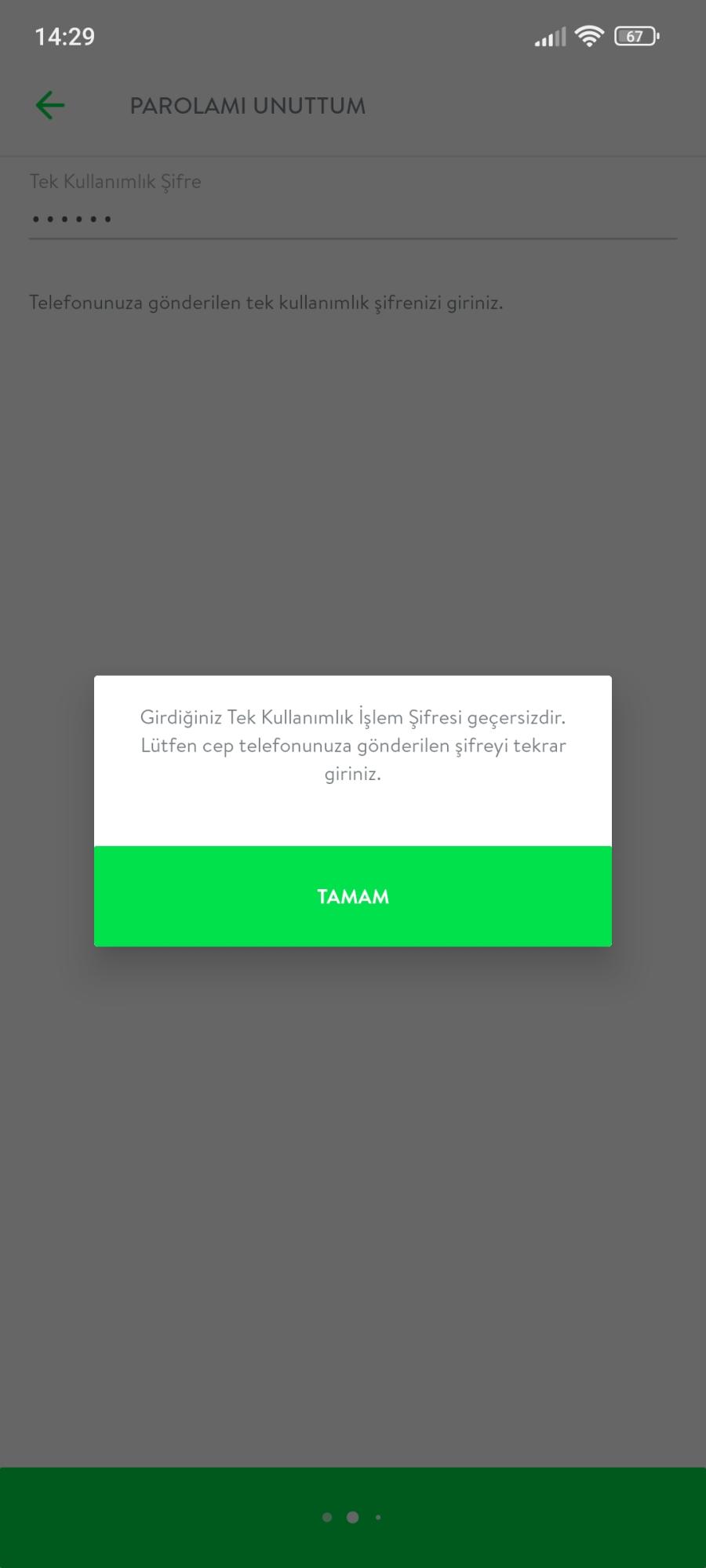Confirm the dialog with TAMAM
This screenshot has height=1568, width=706.
point(353,896)
